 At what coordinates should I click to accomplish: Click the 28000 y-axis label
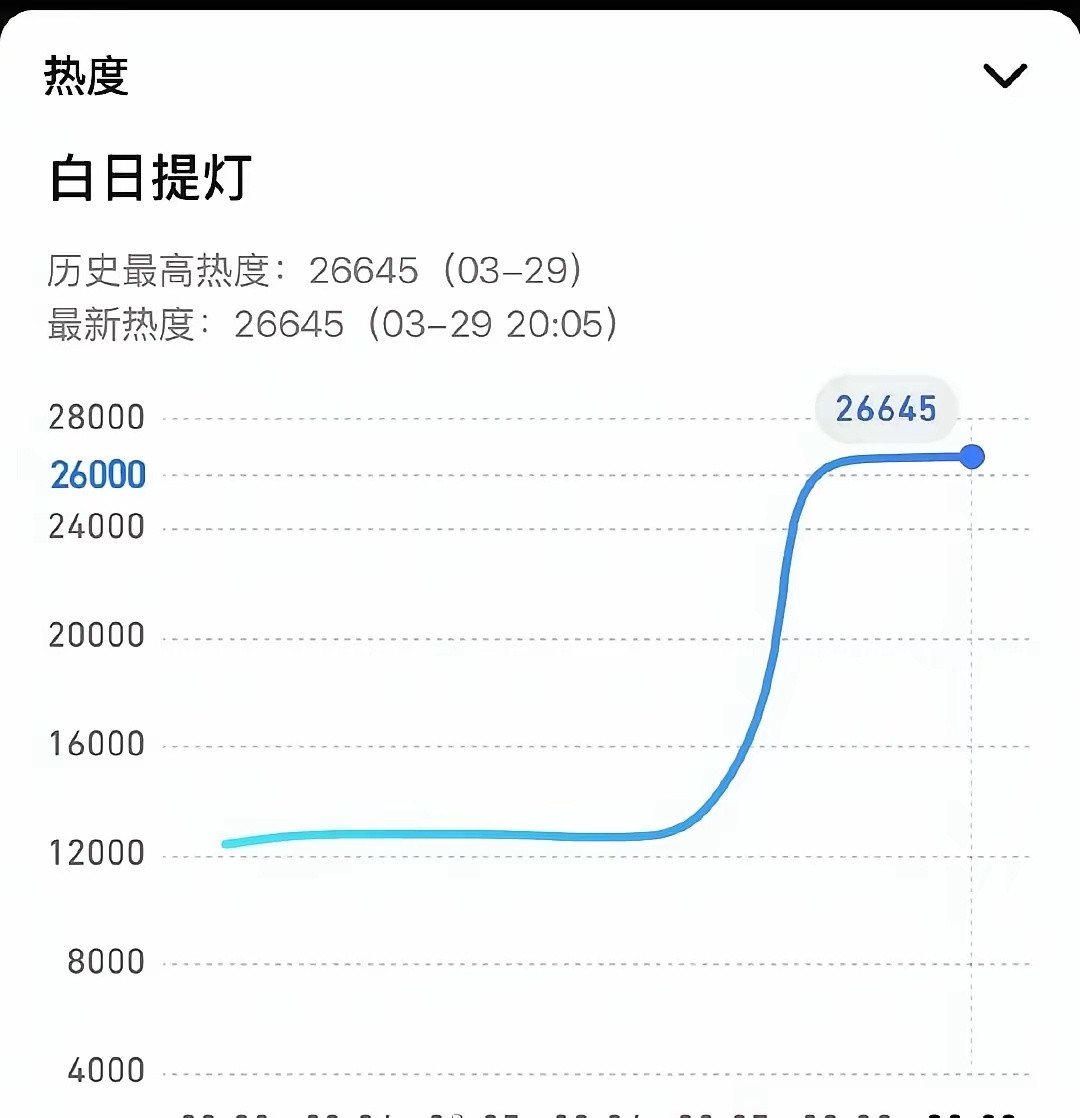pyautogui.click(x=96, y=417)
